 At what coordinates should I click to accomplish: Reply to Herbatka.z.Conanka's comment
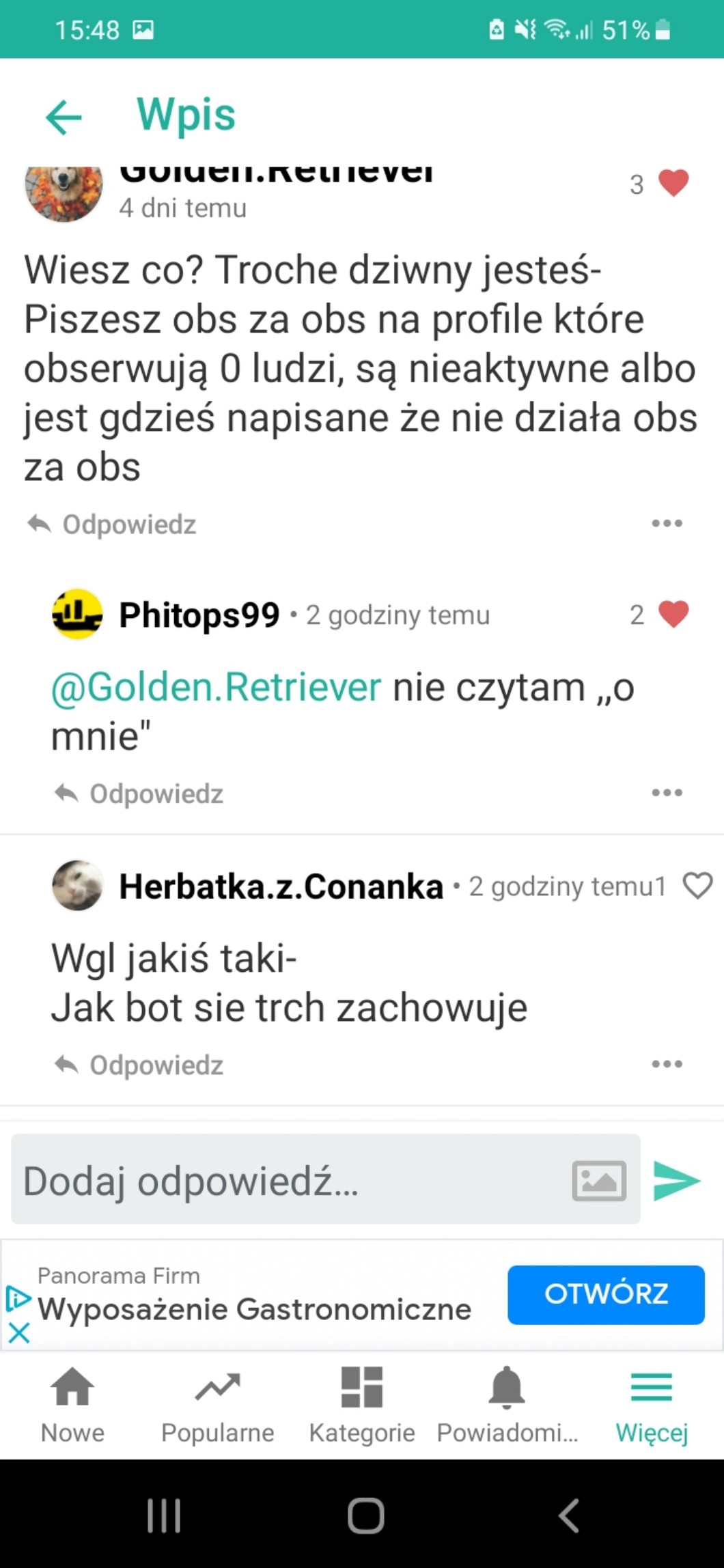(139, 1065)
